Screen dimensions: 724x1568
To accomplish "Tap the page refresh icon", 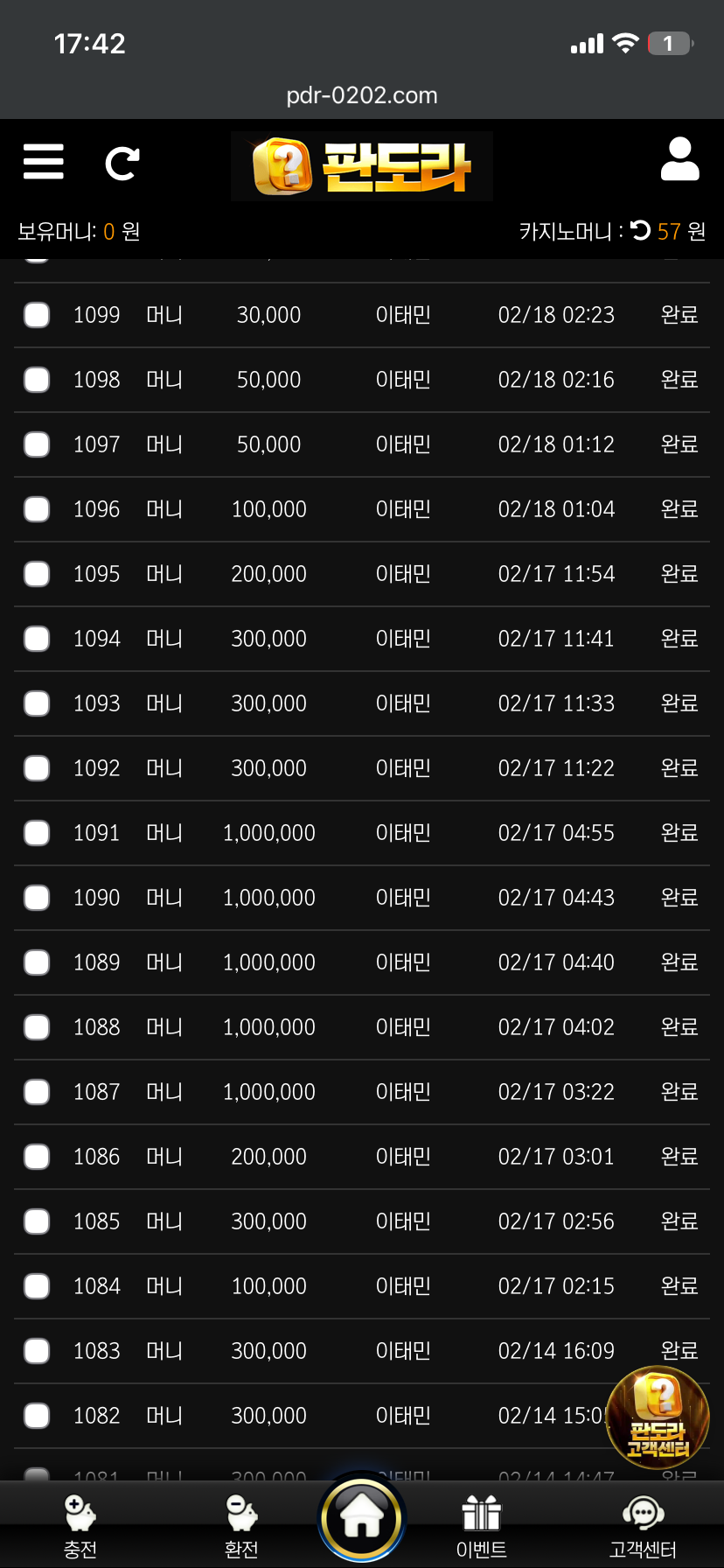I will tap(122, 164).
